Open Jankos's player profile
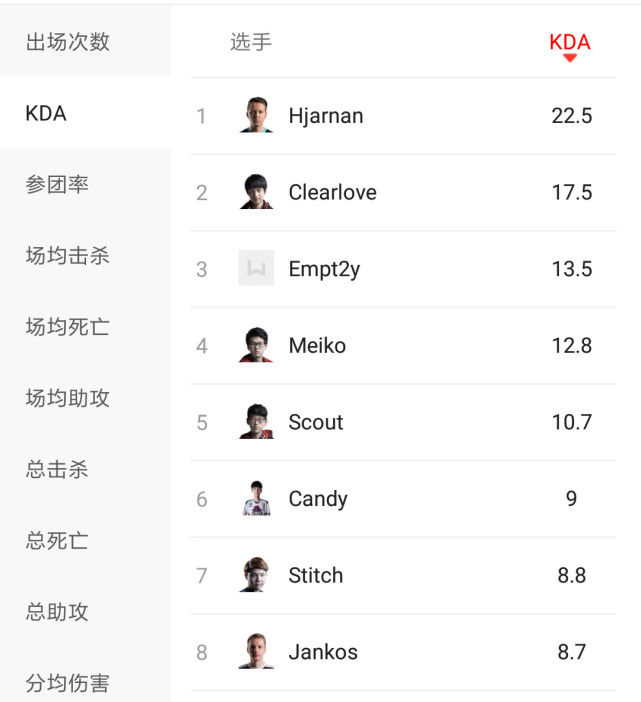This screenshot has height=702, width=641. click(x=403, y=652)
